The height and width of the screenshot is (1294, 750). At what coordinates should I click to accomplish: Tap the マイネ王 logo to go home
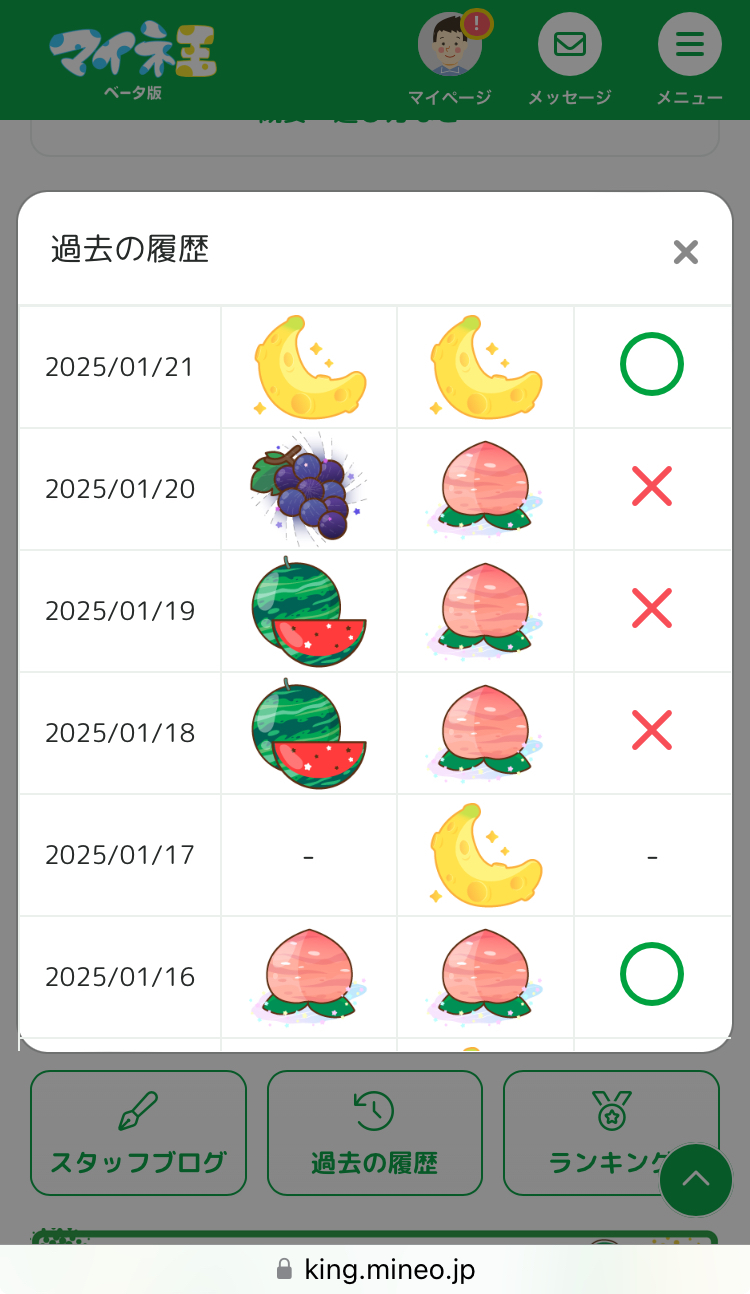pos(133,55)
